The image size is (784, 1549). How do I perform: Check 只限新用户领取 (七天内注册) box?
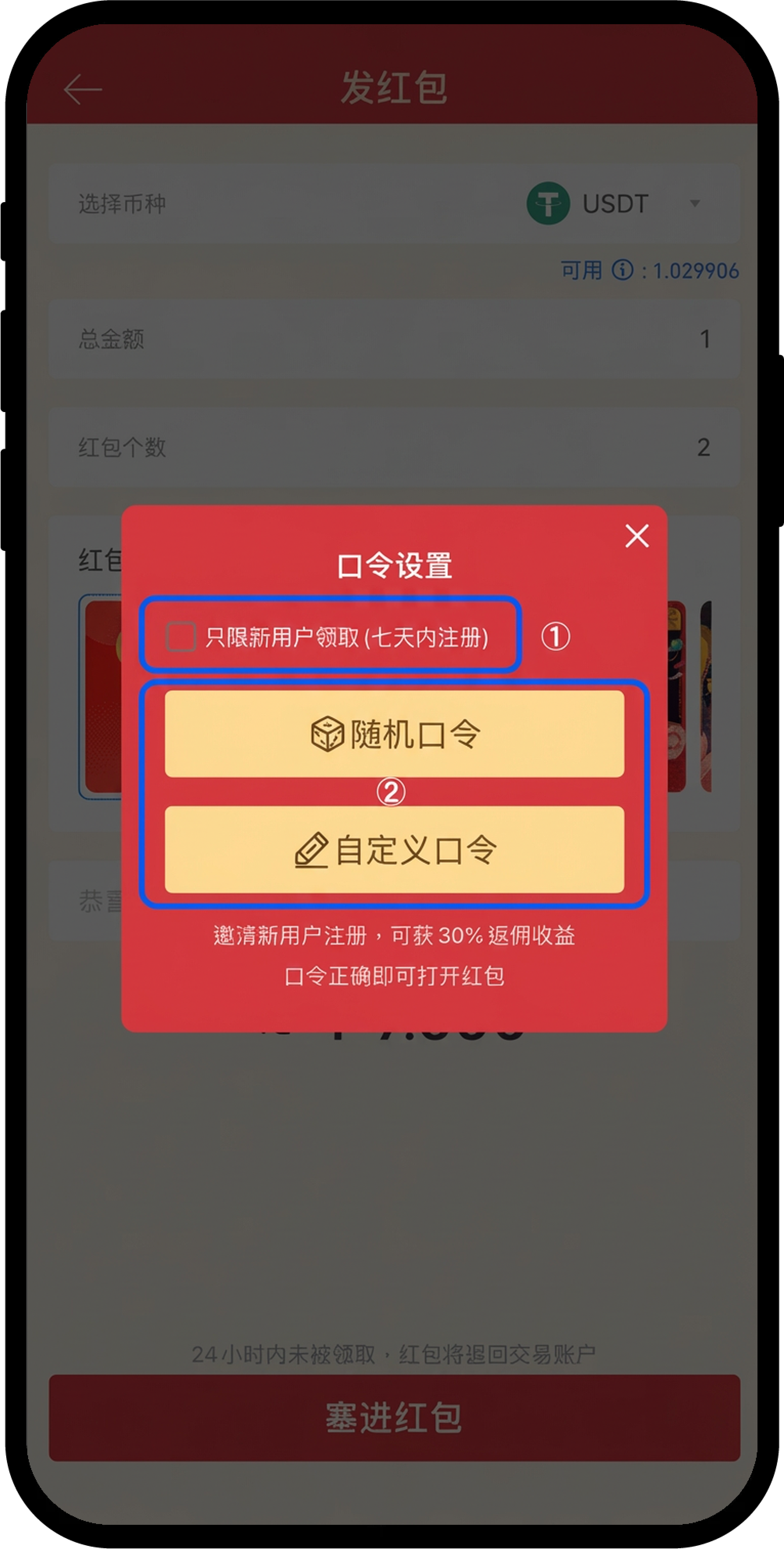[181, 637]
